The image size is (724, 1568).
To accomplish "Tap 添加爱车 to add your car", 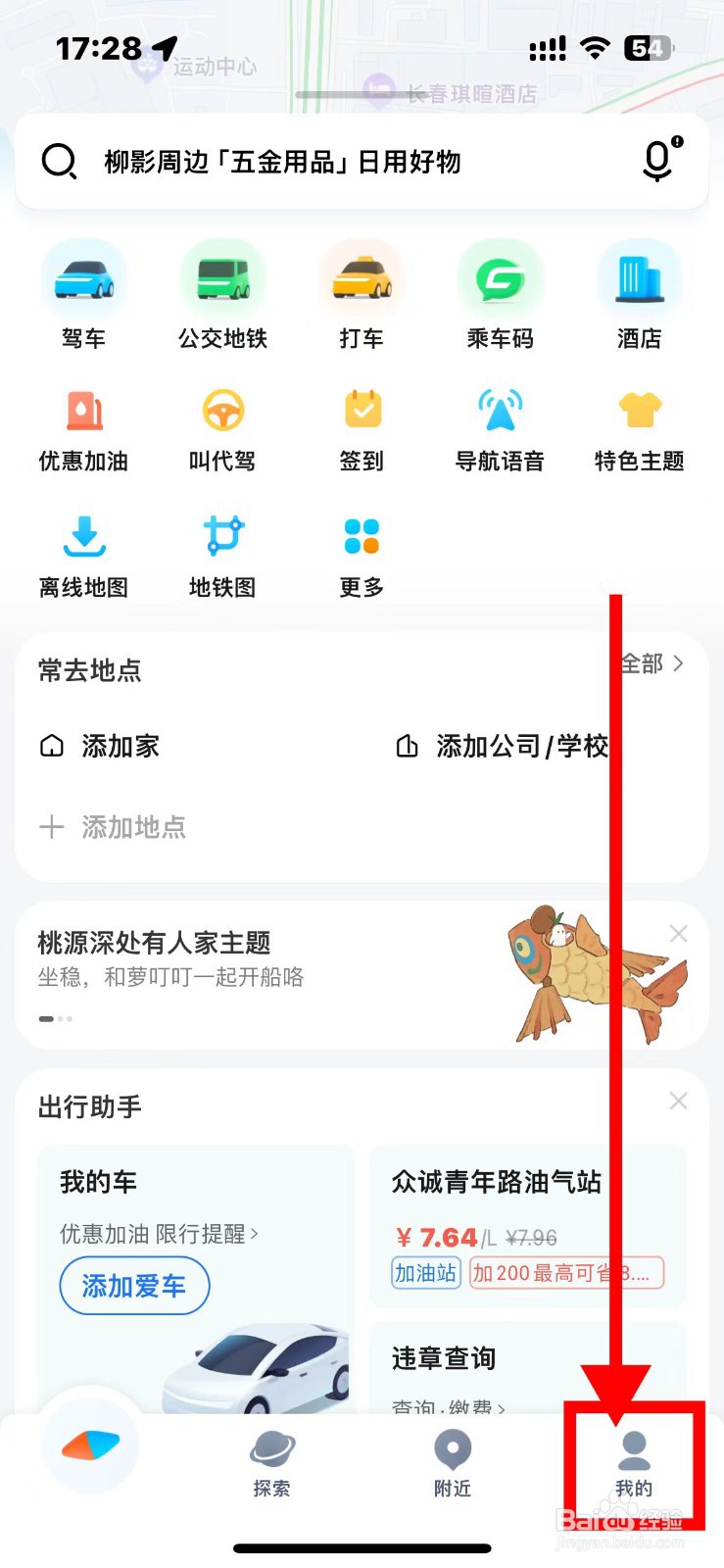I will click(134, 1285).
